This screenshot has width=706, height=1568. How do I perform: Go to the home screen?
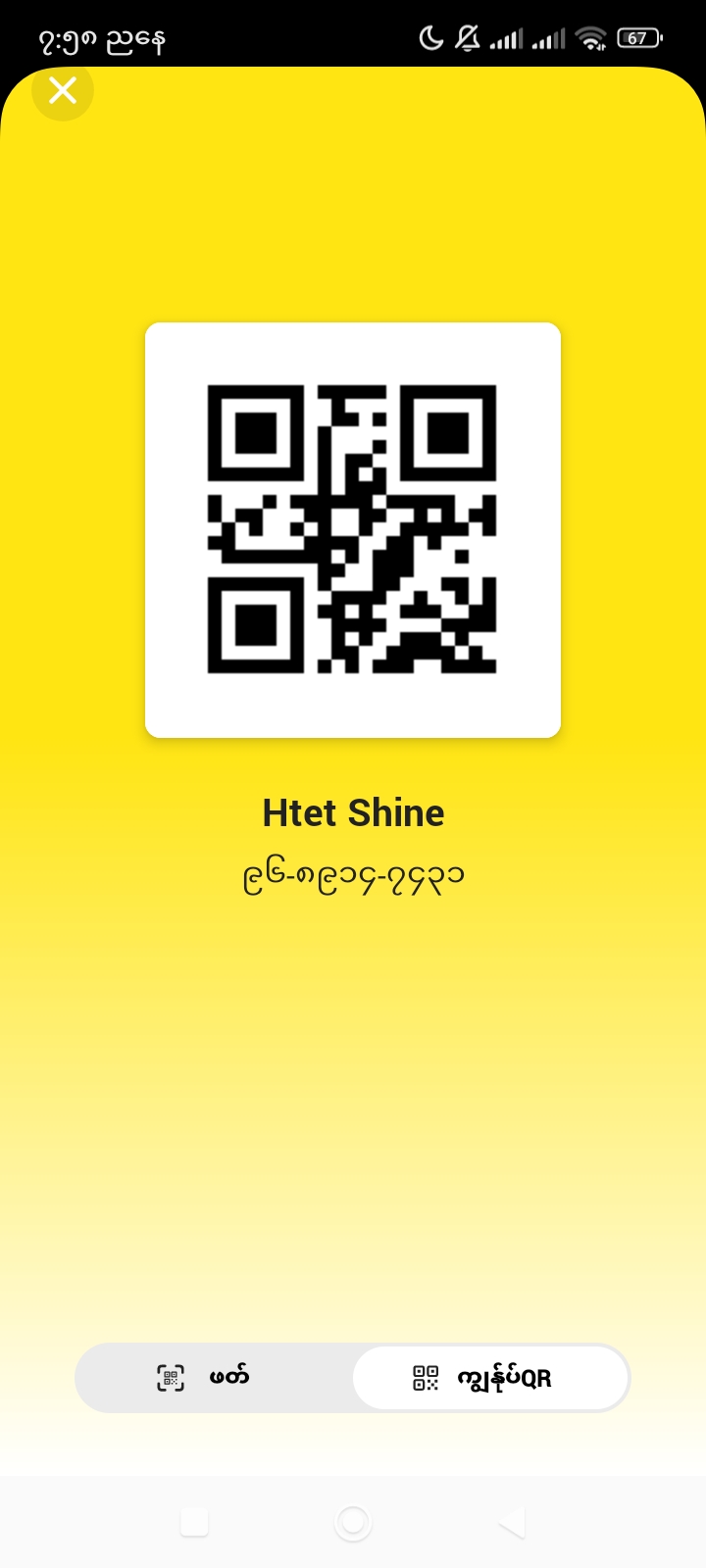tap(353, 1522)
